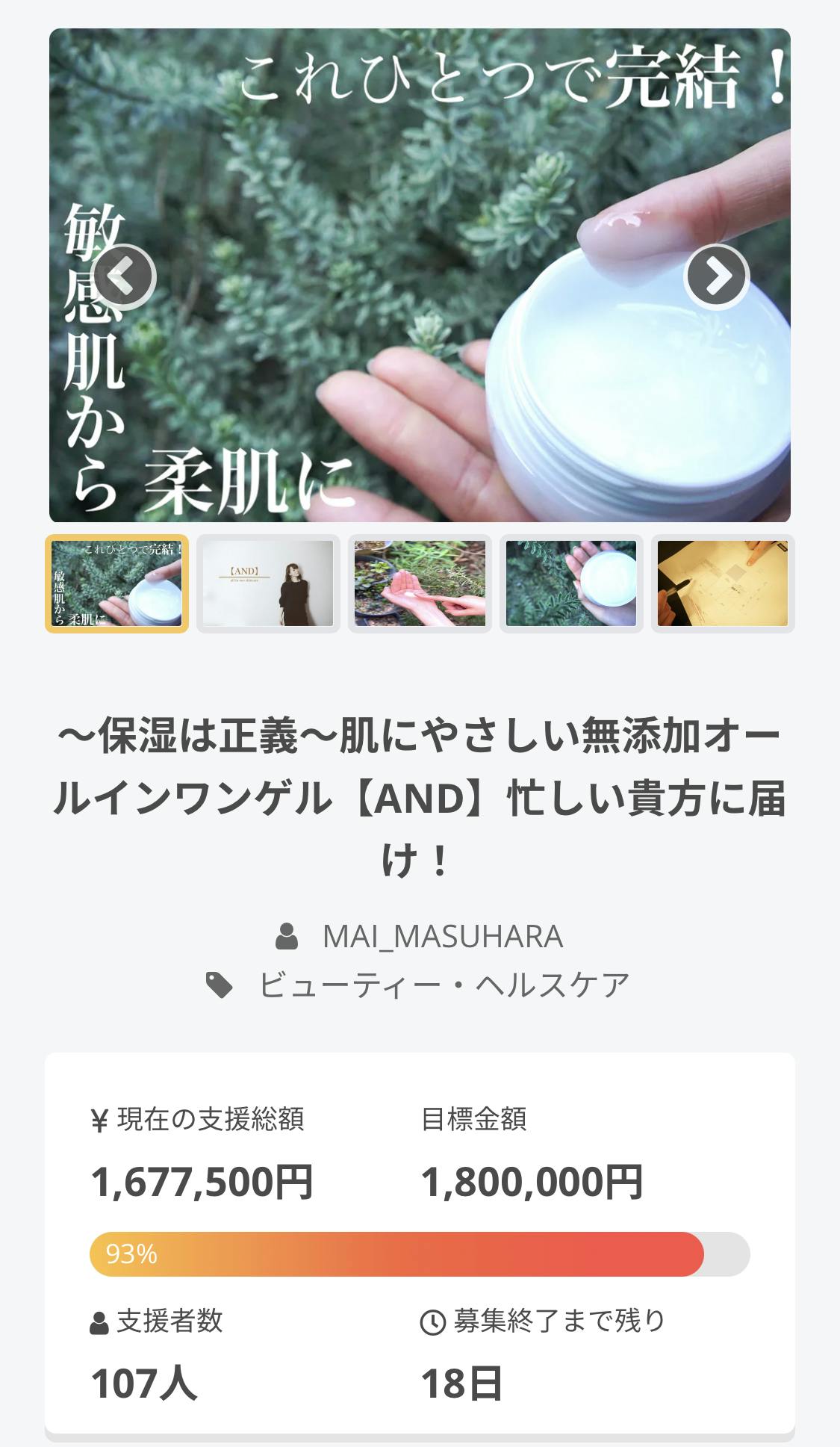This screenshot has width=840, height=1447.
Task: Select the thumbnail of the open jar in hand
Action: 571,583
